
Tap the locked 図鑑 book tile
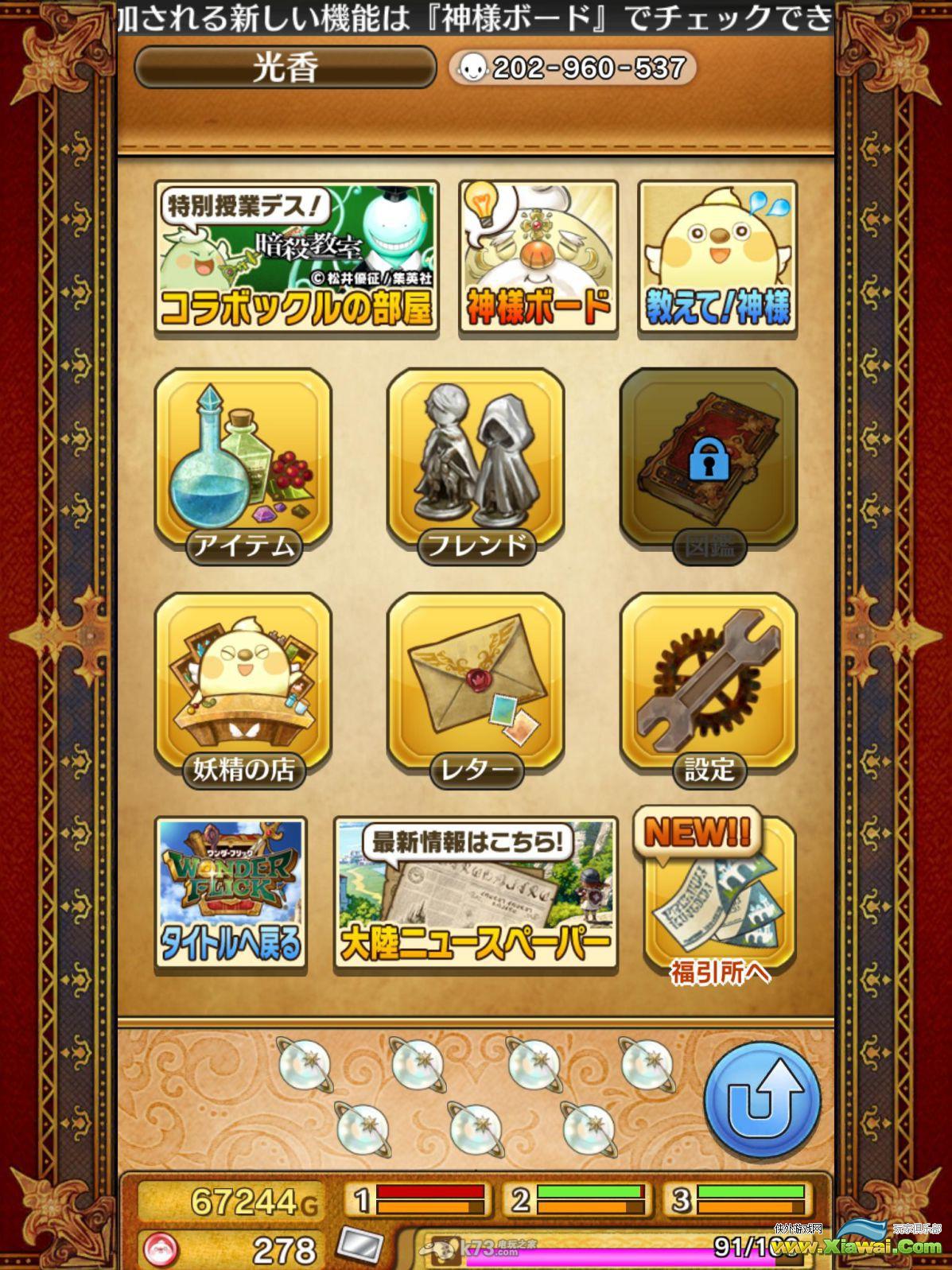click(709, 464)
